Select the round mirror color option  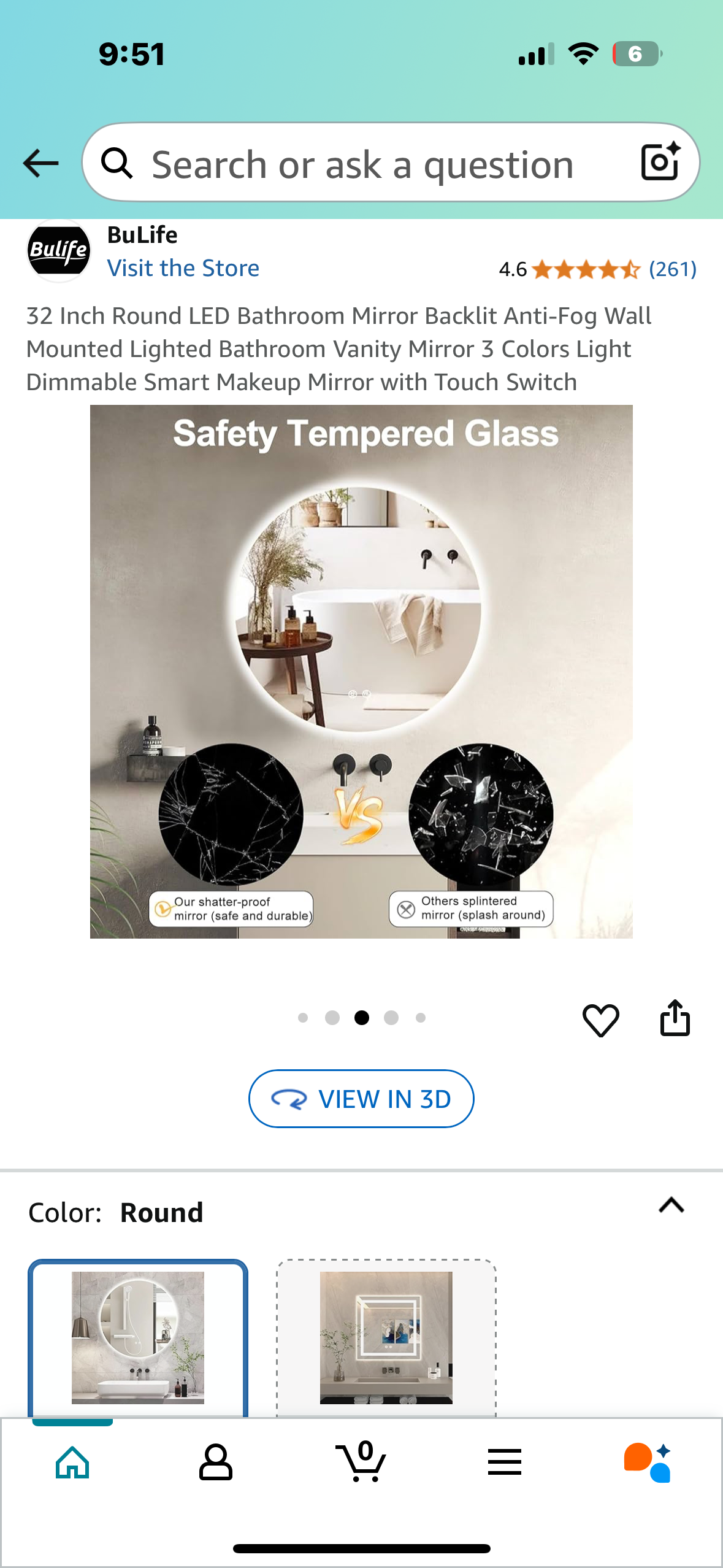(138, 1337)
